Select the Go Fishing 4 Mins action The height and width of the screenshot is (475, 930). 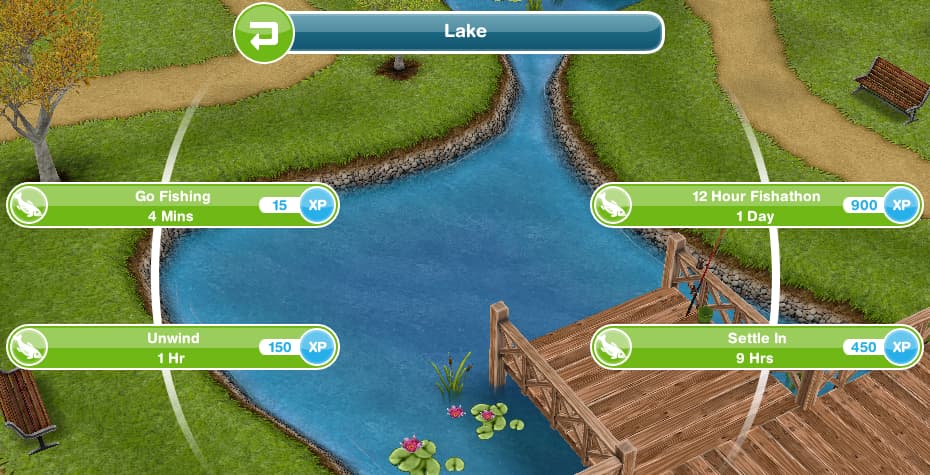click(x=172, y=205)
